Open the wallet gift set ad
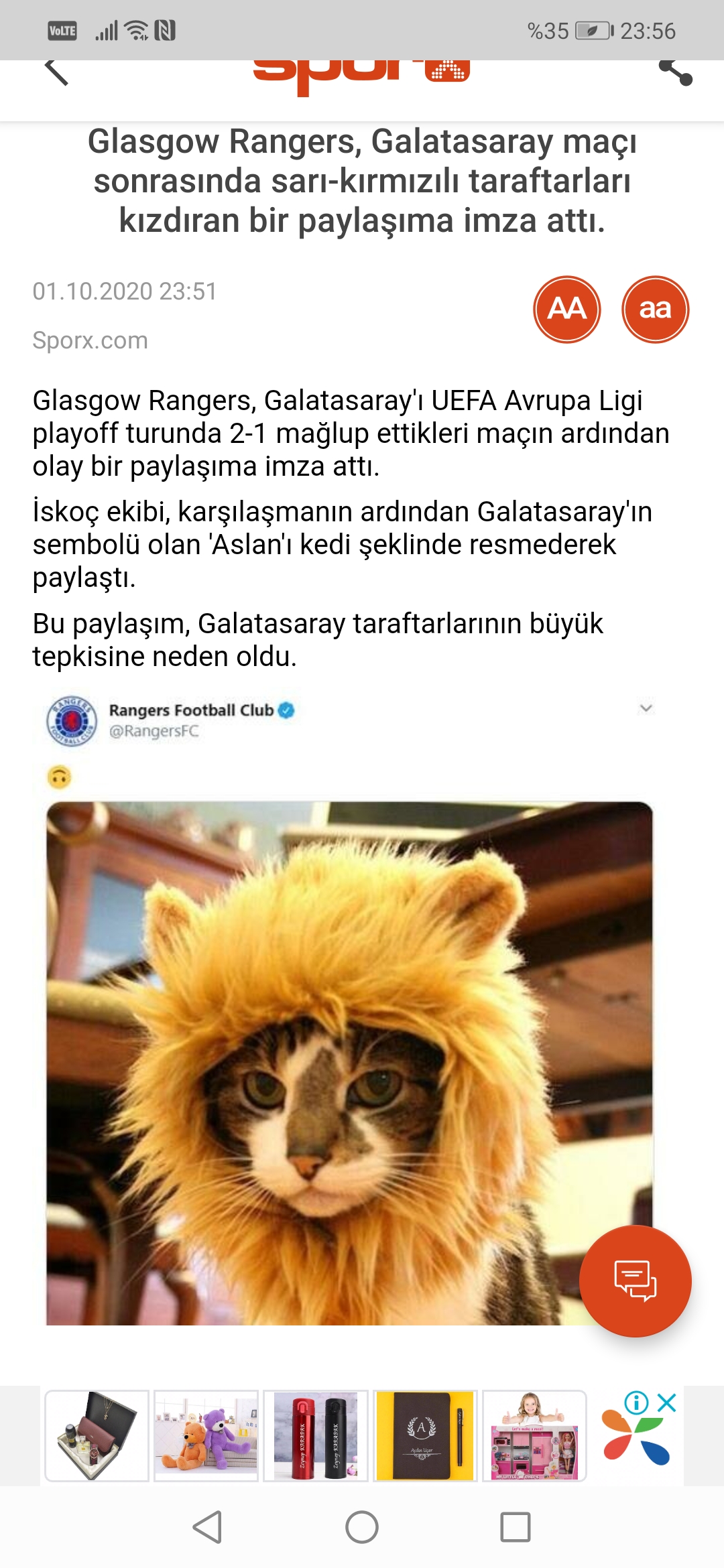 (97, 1435)
